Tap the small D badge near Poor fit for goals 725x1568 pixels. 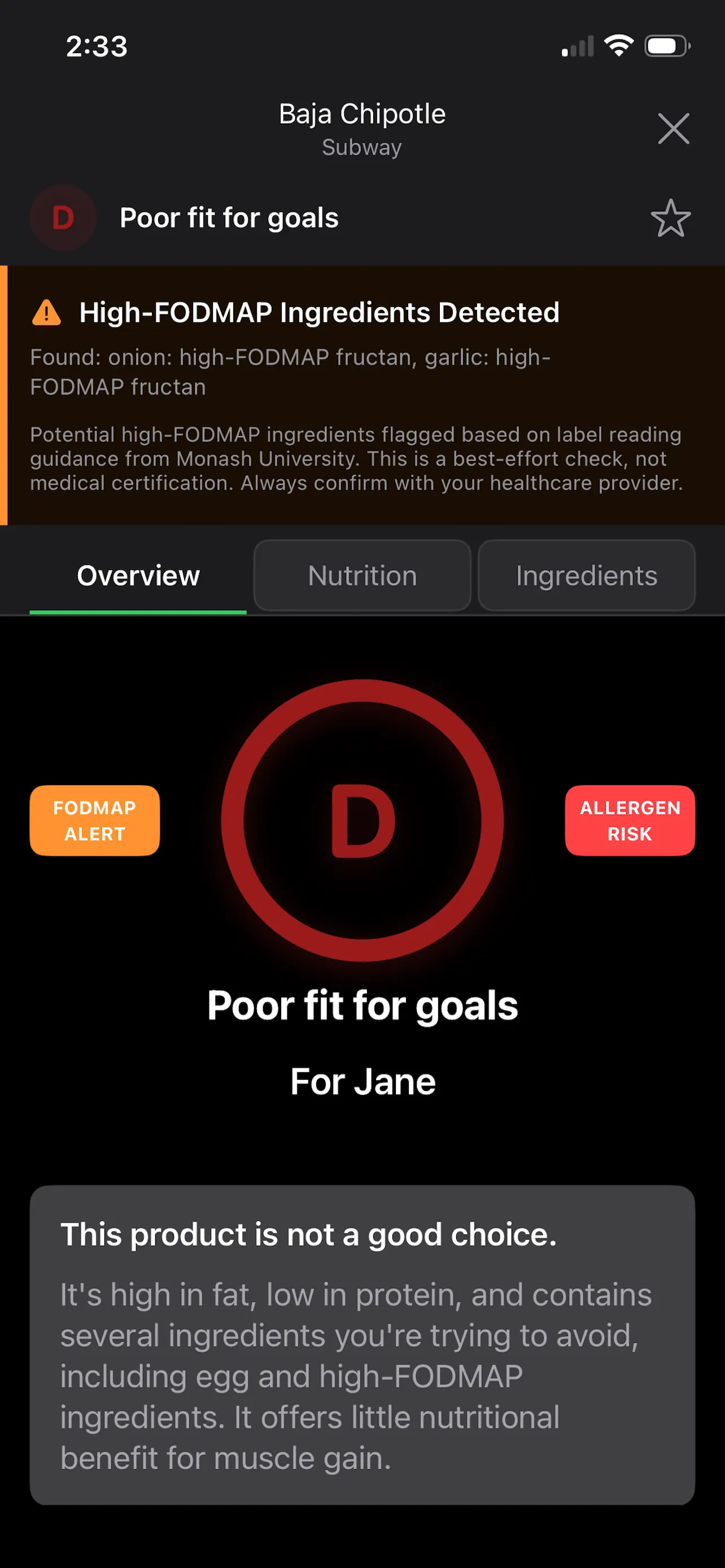[x=63, y=218]
